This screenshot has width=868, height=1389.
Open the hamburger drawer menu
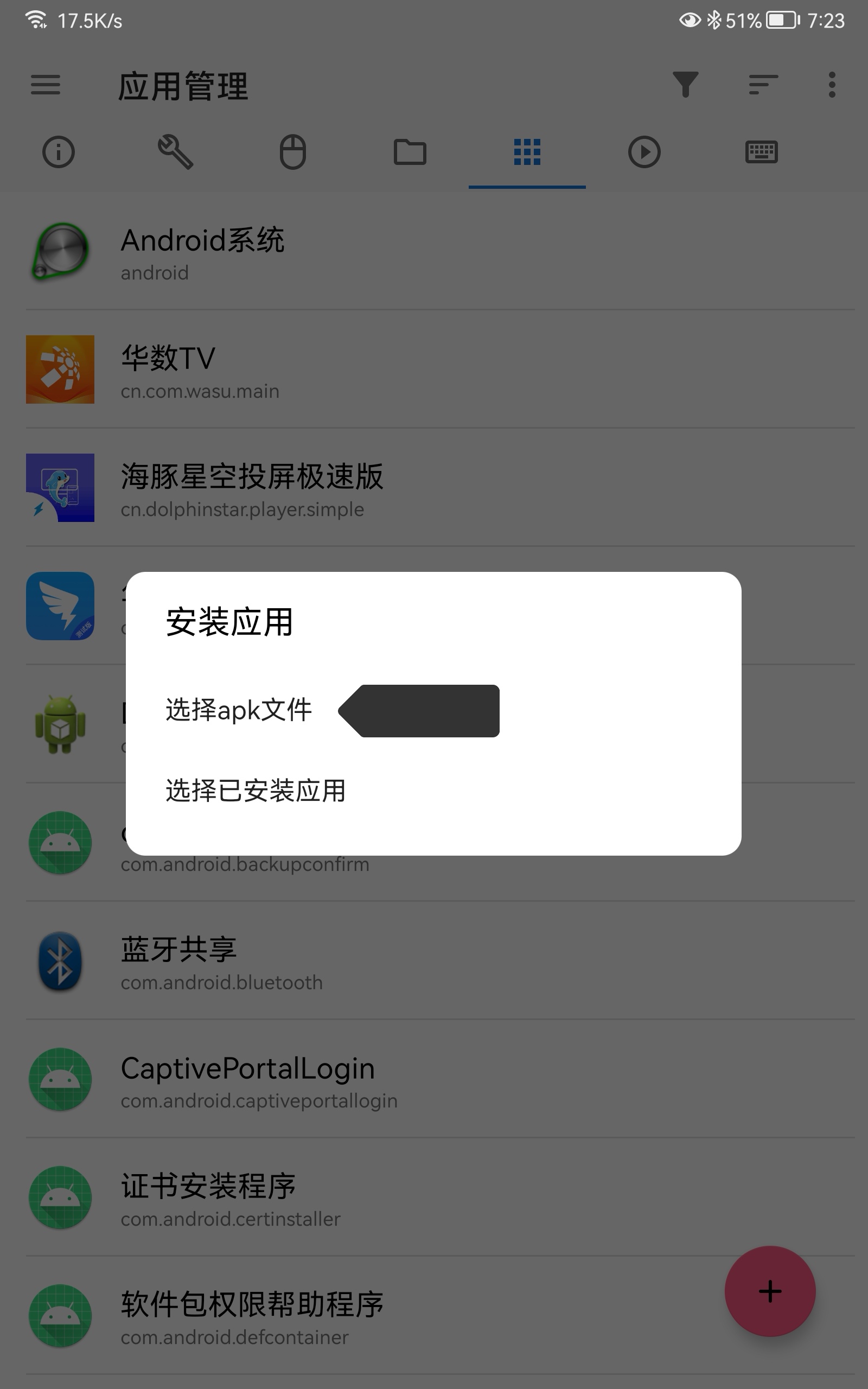tap(46, 85)
